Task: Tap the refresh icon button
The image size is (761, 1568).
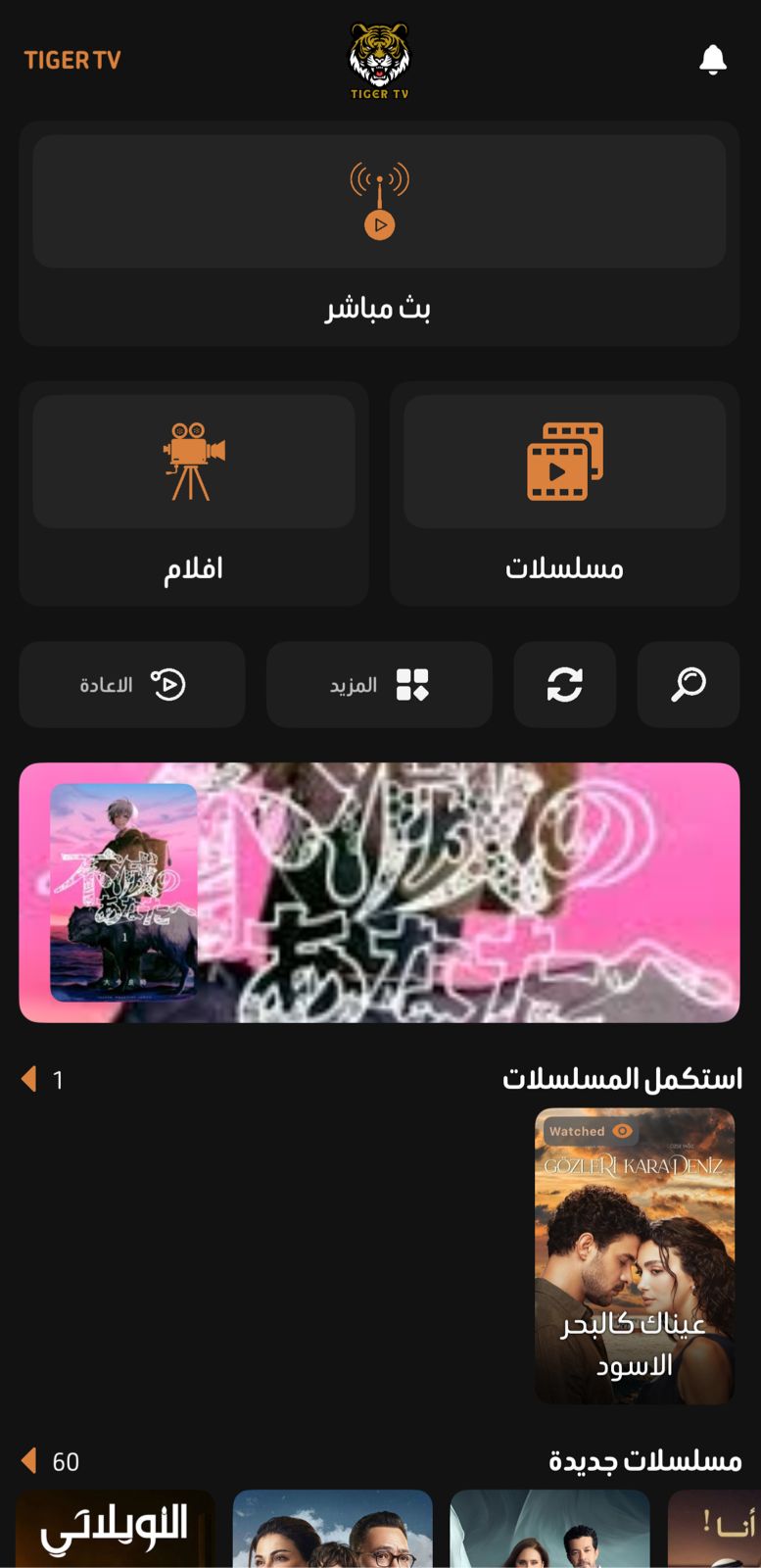Action: 564,684
